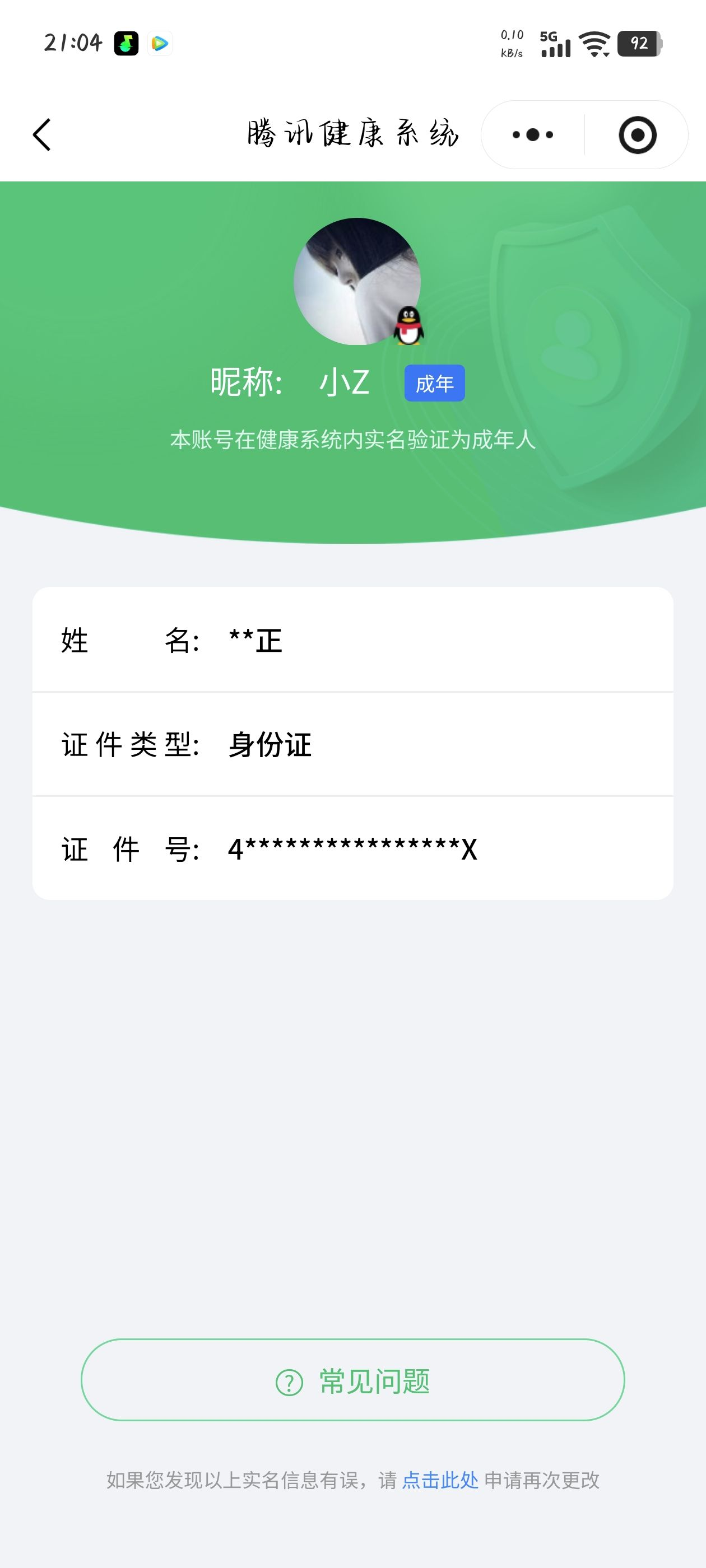
Task: Tap the 姓名 row showing **正
Action: (x=352, y=640)
